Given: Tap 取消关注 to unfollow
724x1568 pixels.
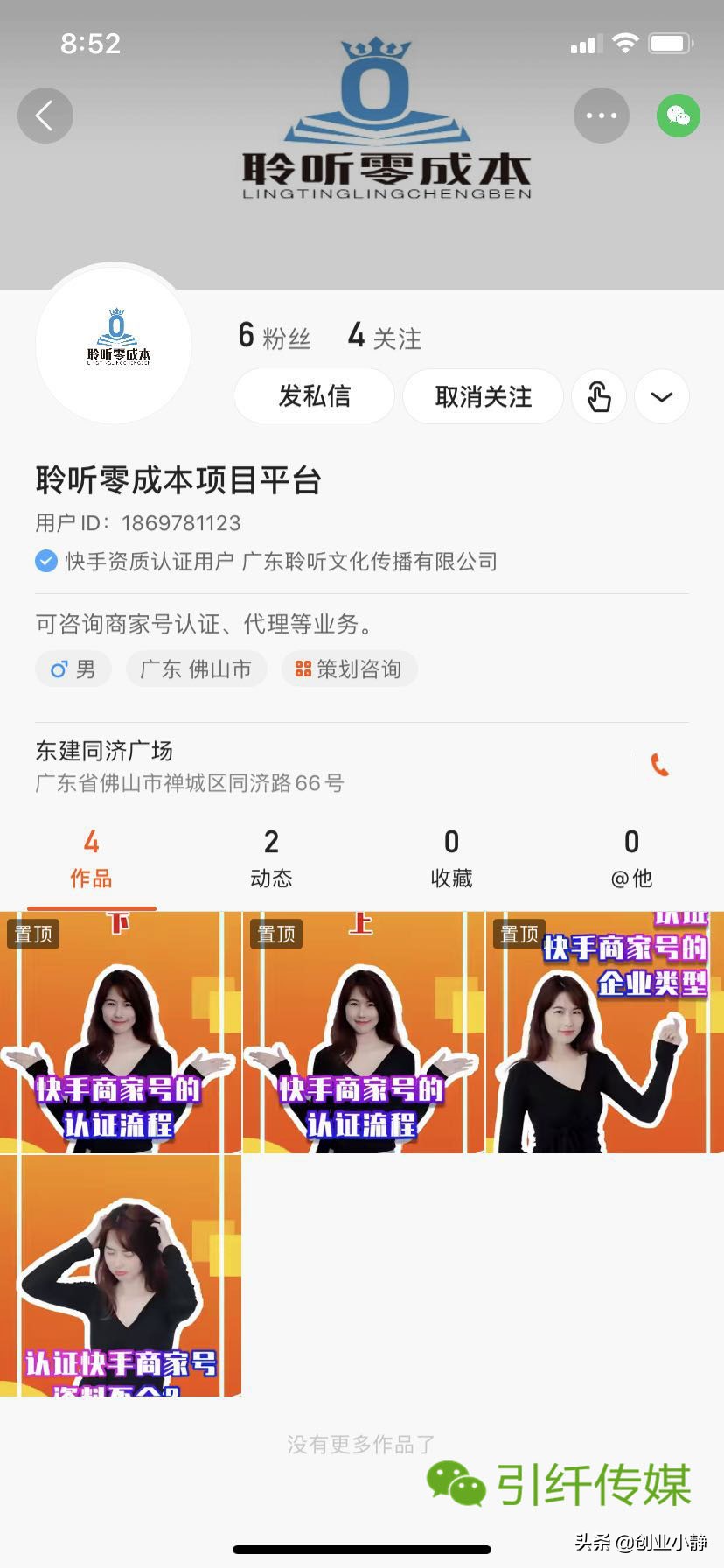Looking at the screenshot, I should (x=483, y=396).
